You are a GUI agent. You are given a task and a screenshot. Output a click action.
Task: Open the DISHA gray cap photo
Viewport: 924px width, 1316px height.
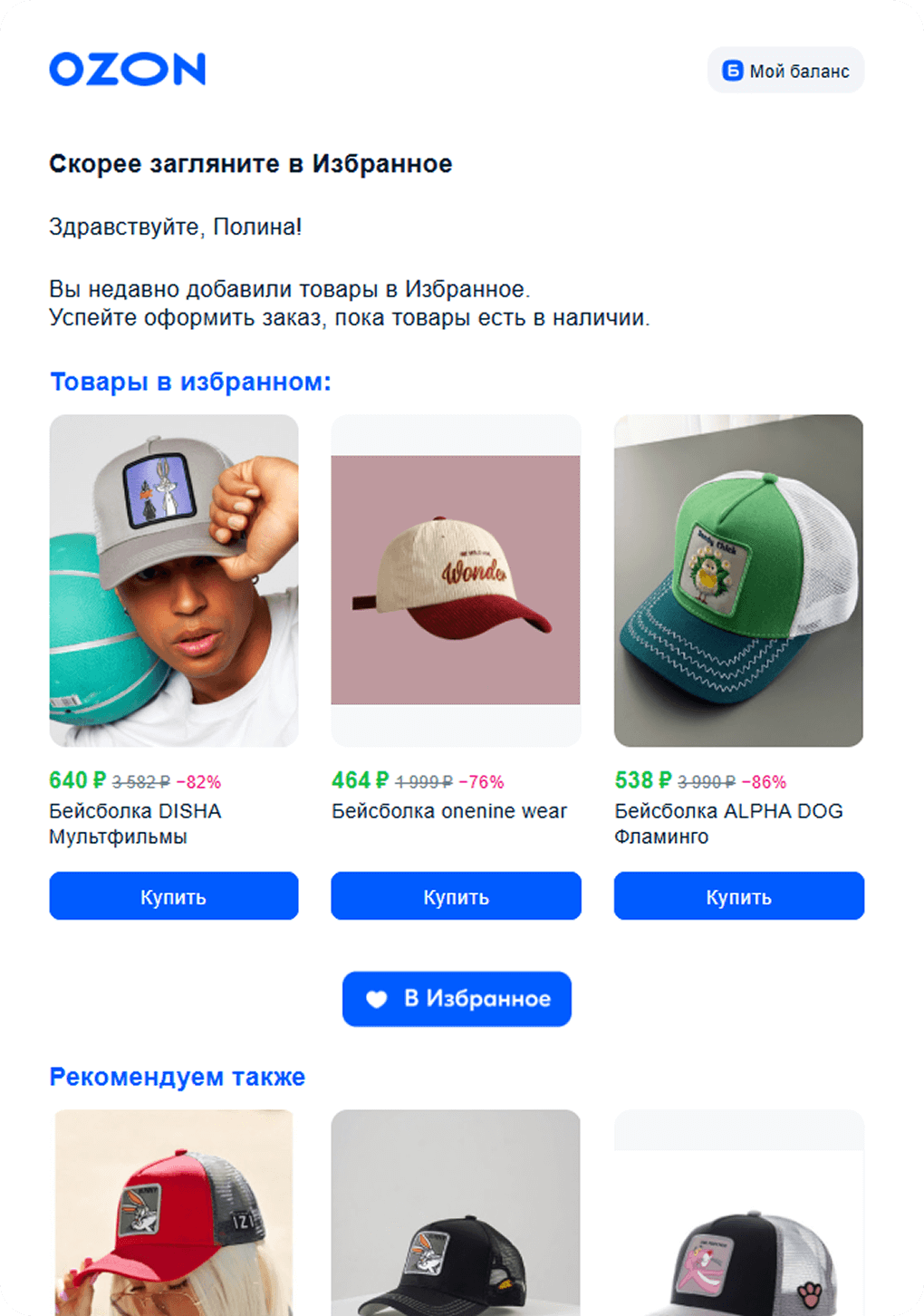tap(173, 580)
